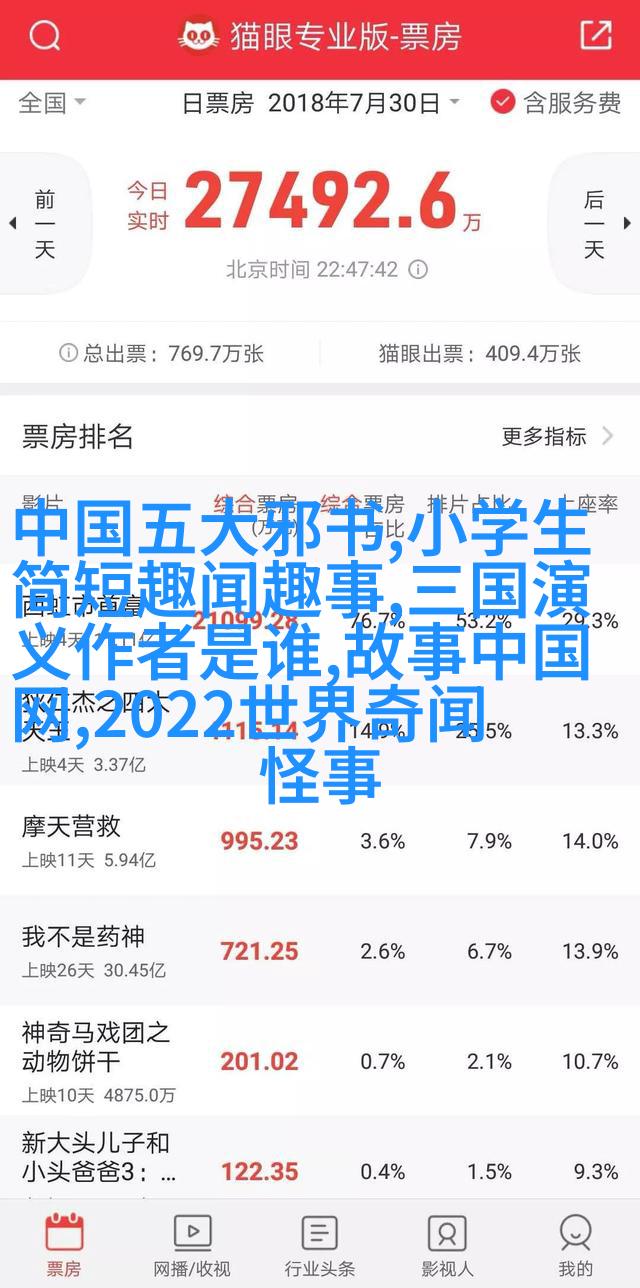The height and width of the screenshot is (1288, 640).
Task: Toggle the 含服务费 checkbox
Action: point(556,102)
